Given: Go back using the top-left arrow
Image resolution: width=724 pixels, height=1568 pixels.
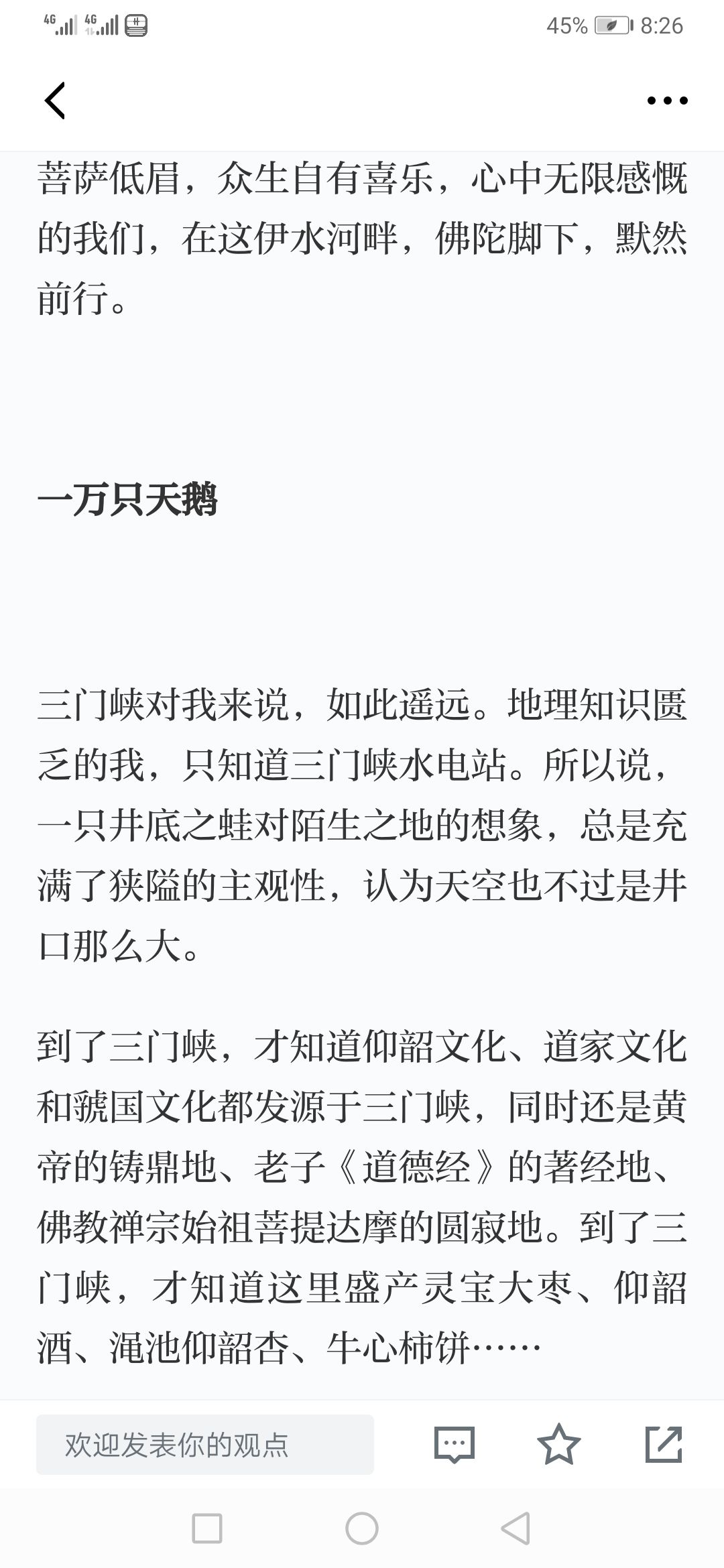Looking at the screenshot, I should tap(55, 101).
